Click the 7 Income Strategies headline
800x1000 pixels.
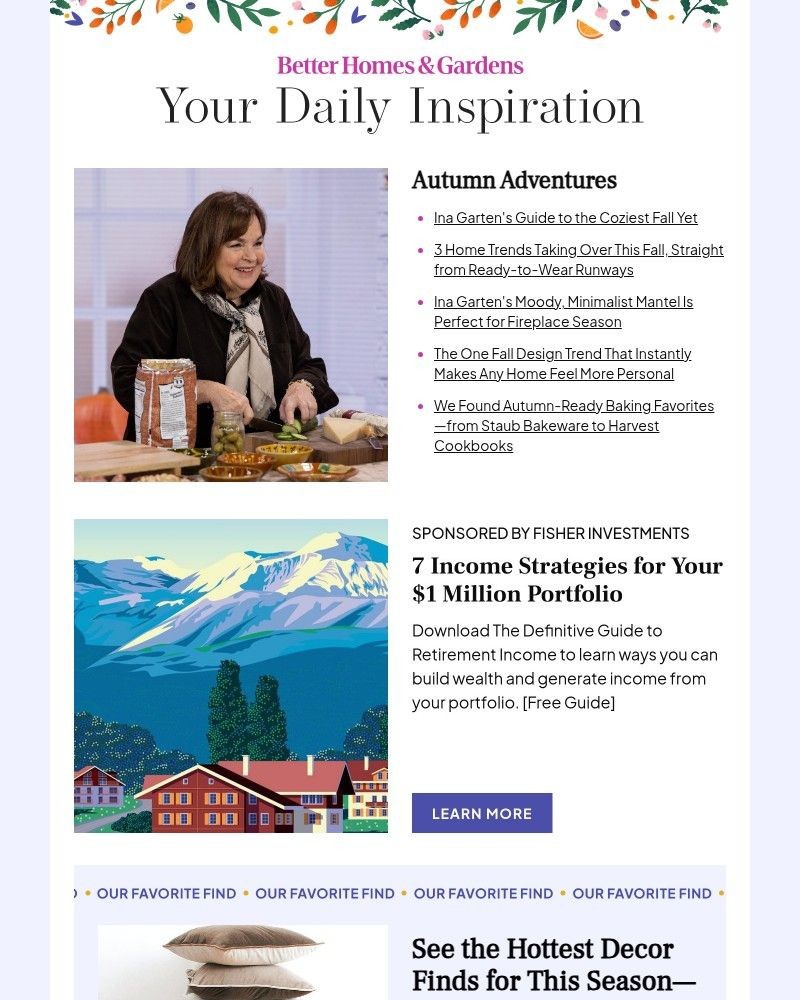[x=567, y=580]
